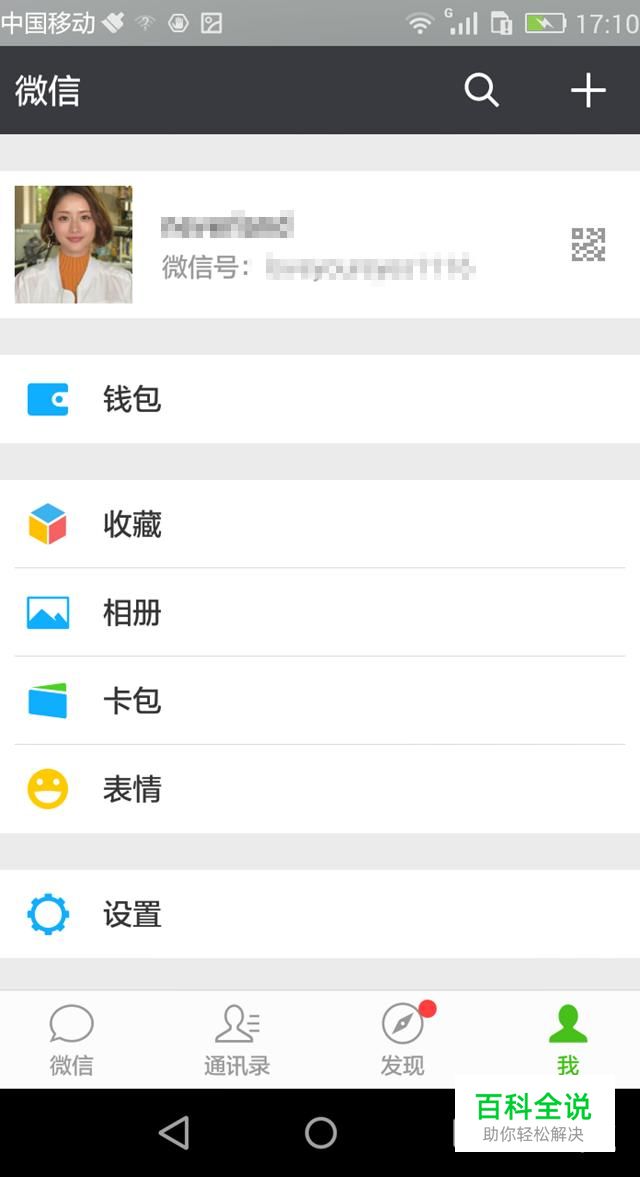
Task: Switch to the 通讯录 contacts tab
Action: pos(237,1040)
